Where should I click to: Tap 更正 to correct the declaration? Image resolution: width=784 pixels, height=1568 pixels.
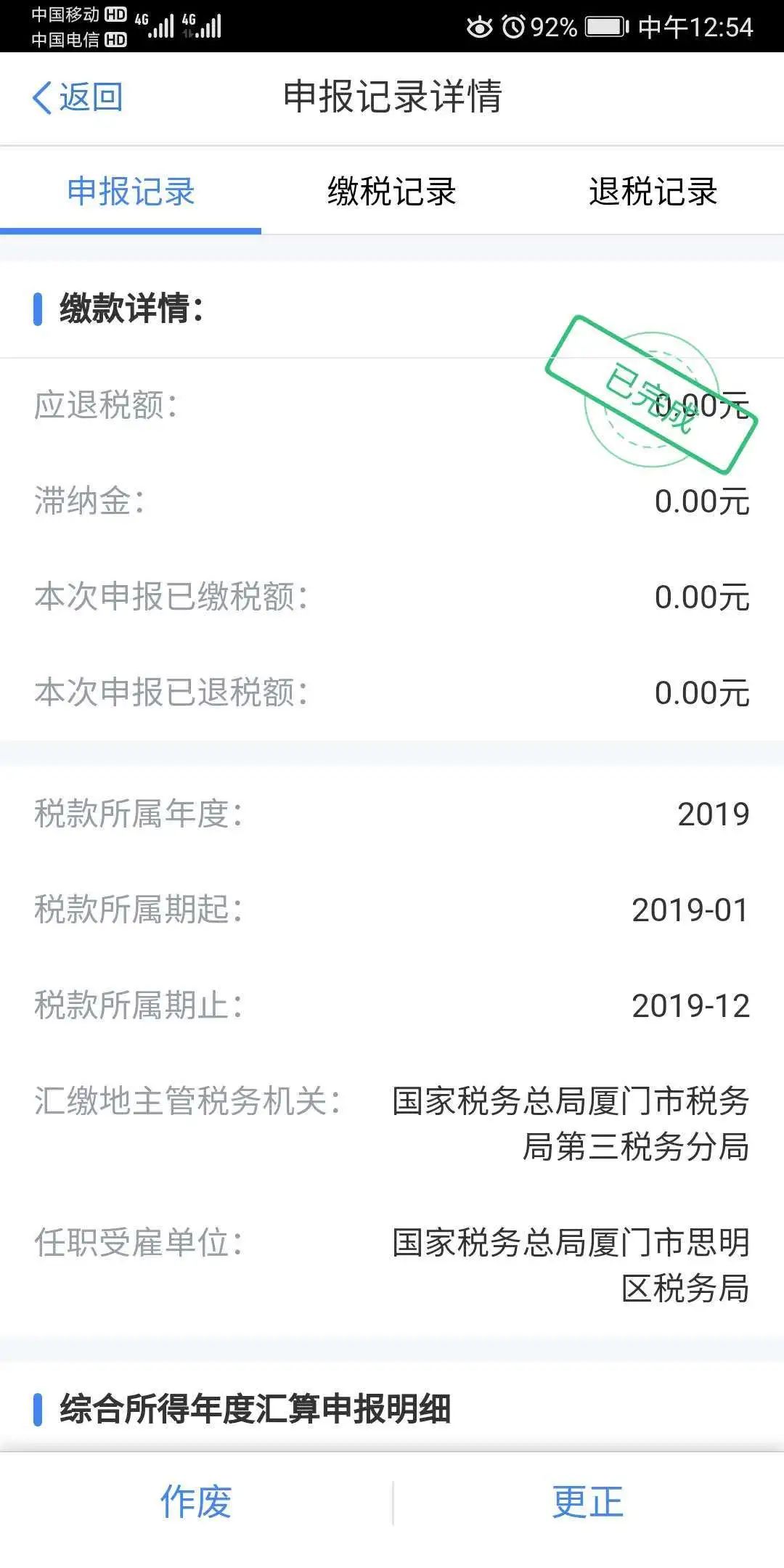[588, 1502]
